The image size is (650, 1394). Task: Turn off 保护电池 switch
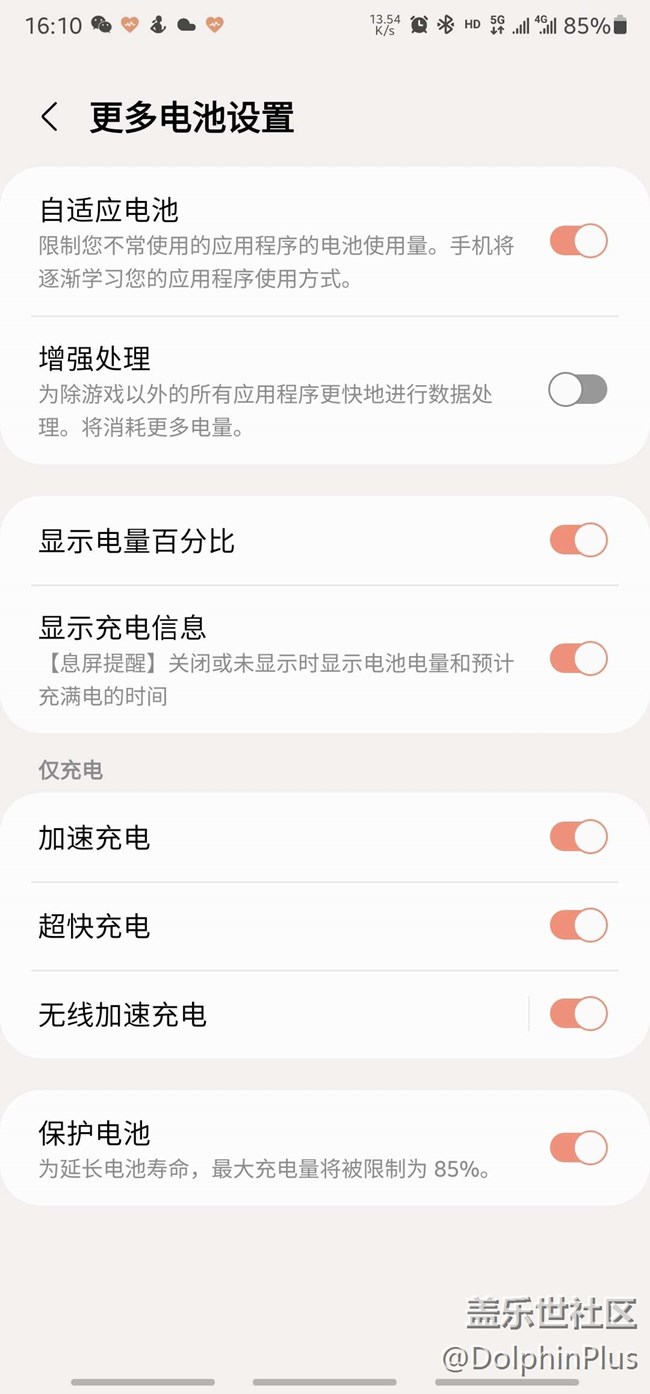[x=578, y=1147]
